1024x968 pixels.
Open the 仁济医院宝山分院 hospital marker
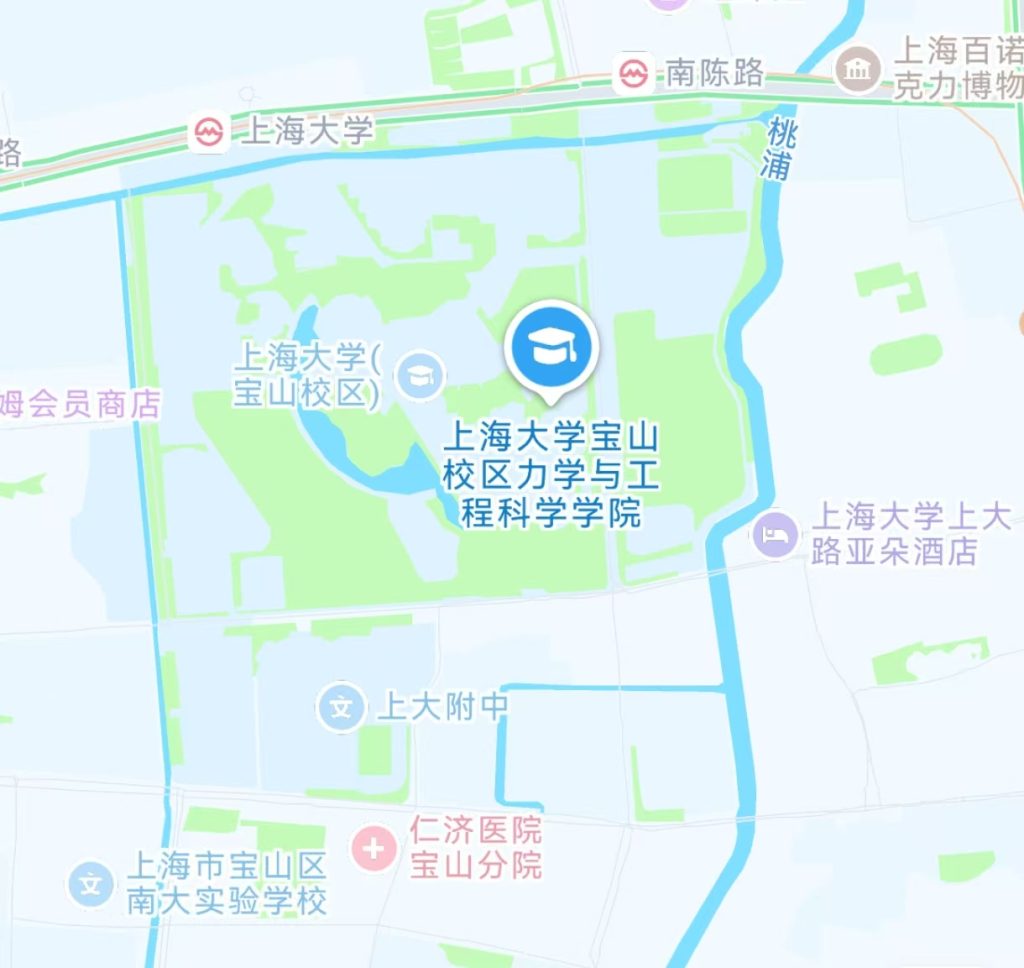click(374, 850)
